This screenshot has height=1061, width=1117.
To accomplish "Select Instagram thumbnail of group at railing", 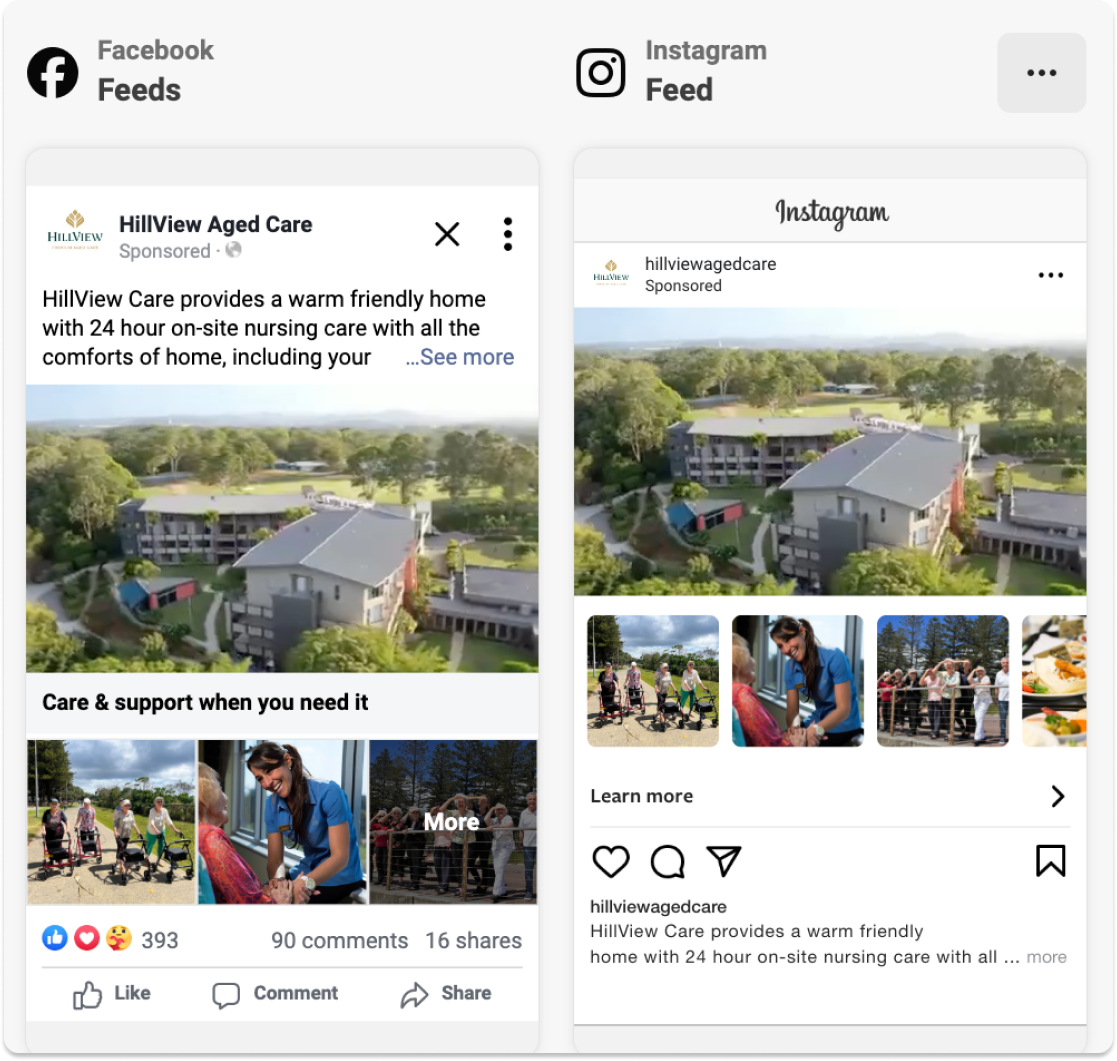I will [942, 681].
